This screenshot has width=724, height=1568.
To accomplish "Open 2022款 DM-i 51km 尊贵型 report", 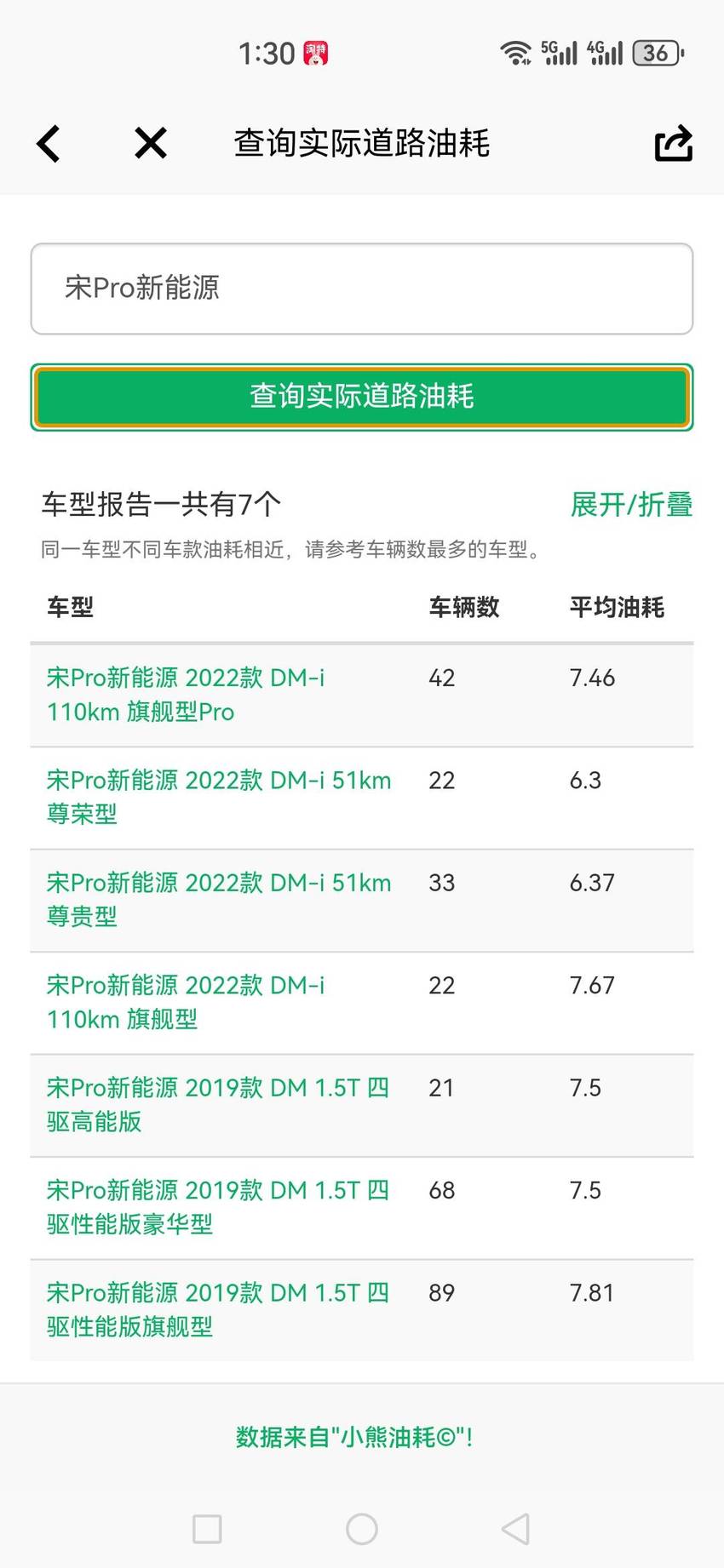I will [x=219, y=900].
